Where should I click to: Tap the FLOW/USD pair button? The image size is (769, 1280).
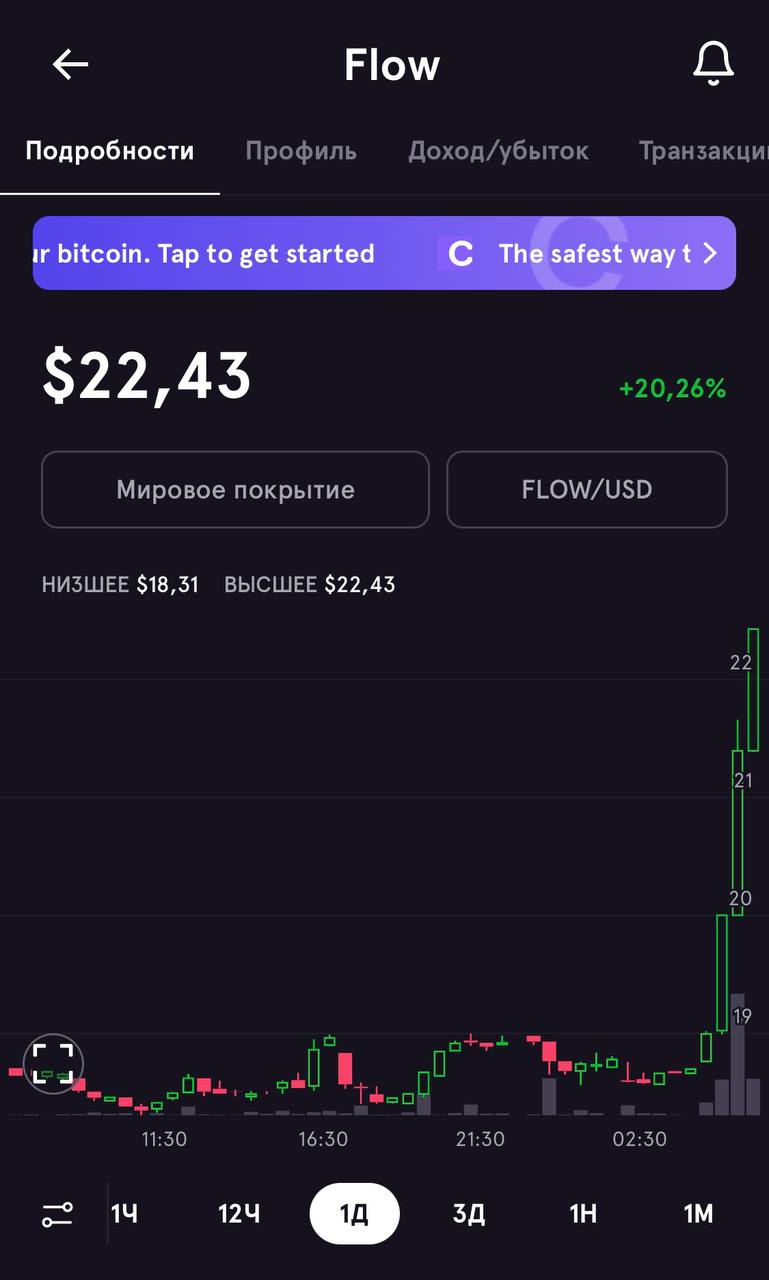(x=587, y=490)
